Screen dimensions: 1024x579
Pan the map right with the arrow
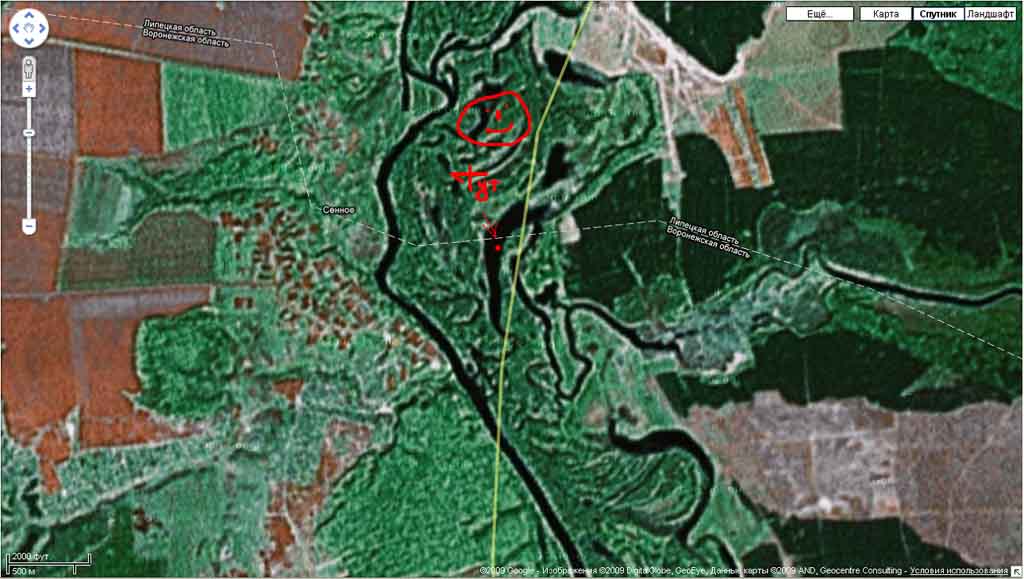click(42, 30)
